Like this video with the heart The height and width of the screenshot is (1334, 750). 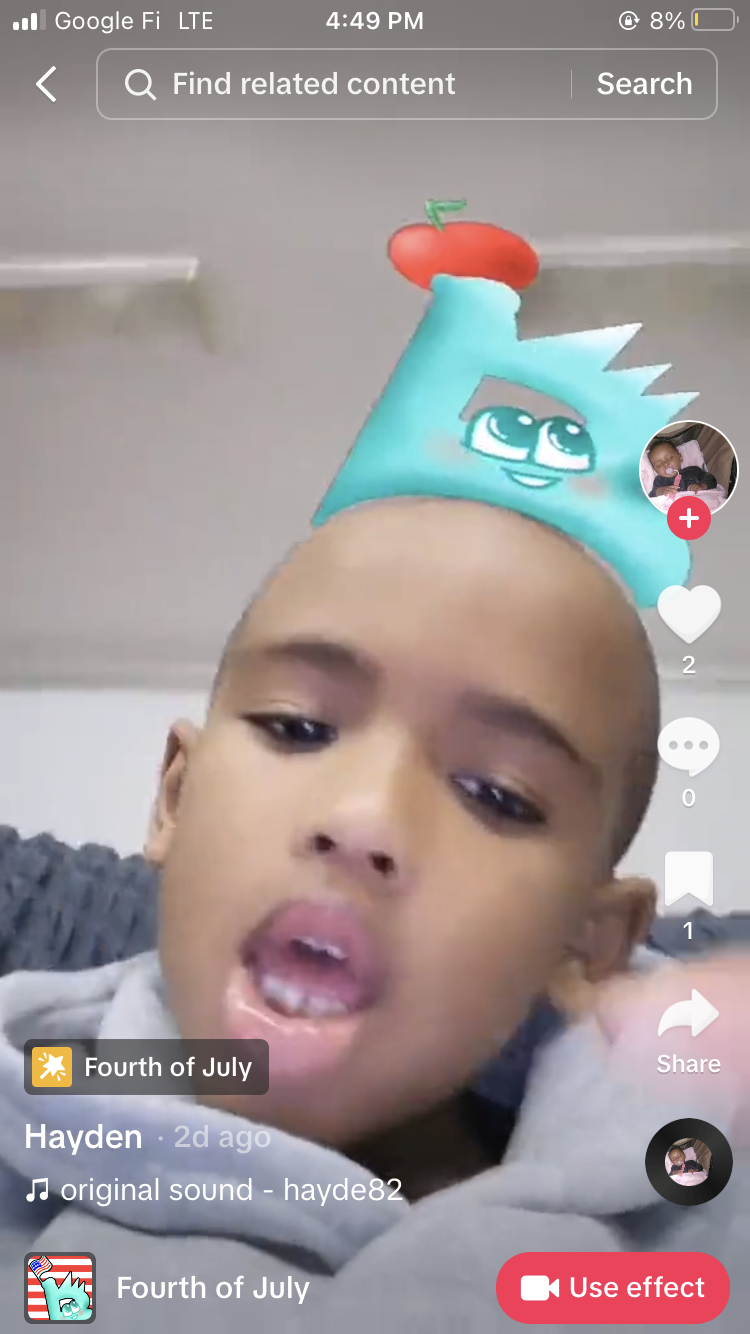coord(688,614)
